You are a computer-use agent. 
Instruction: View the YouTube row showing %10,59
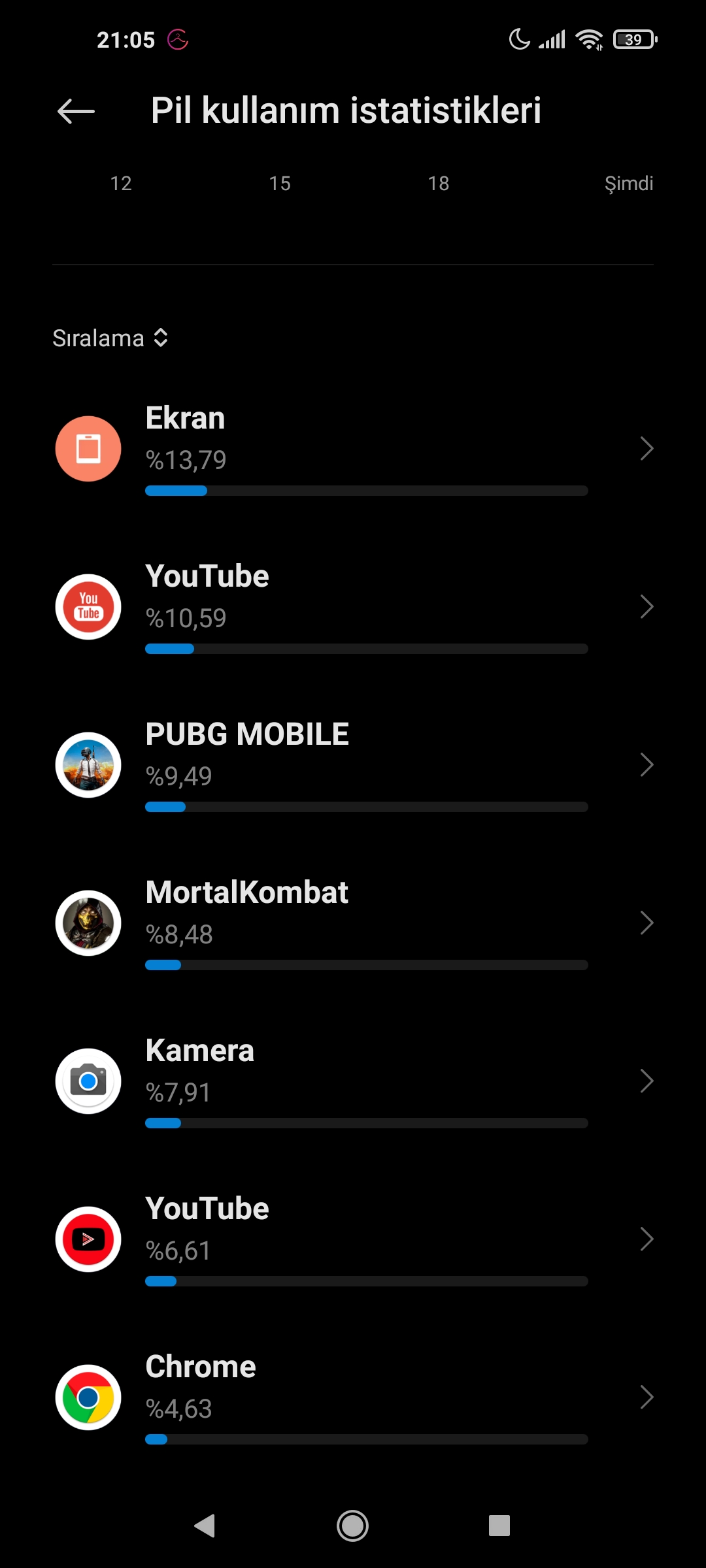353,607
